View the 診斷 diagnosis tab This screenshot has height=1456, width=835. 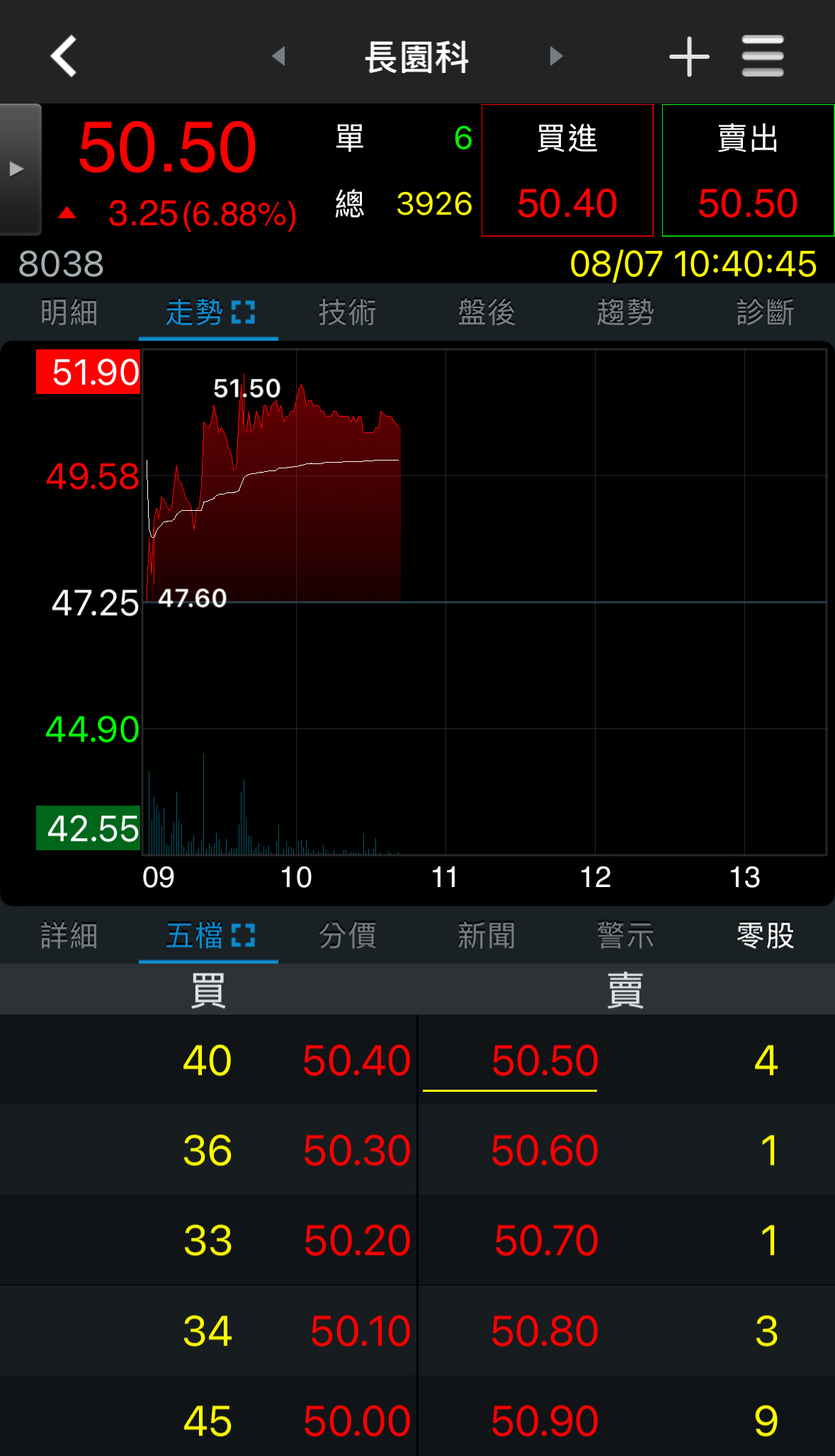(x=765, y=312)
